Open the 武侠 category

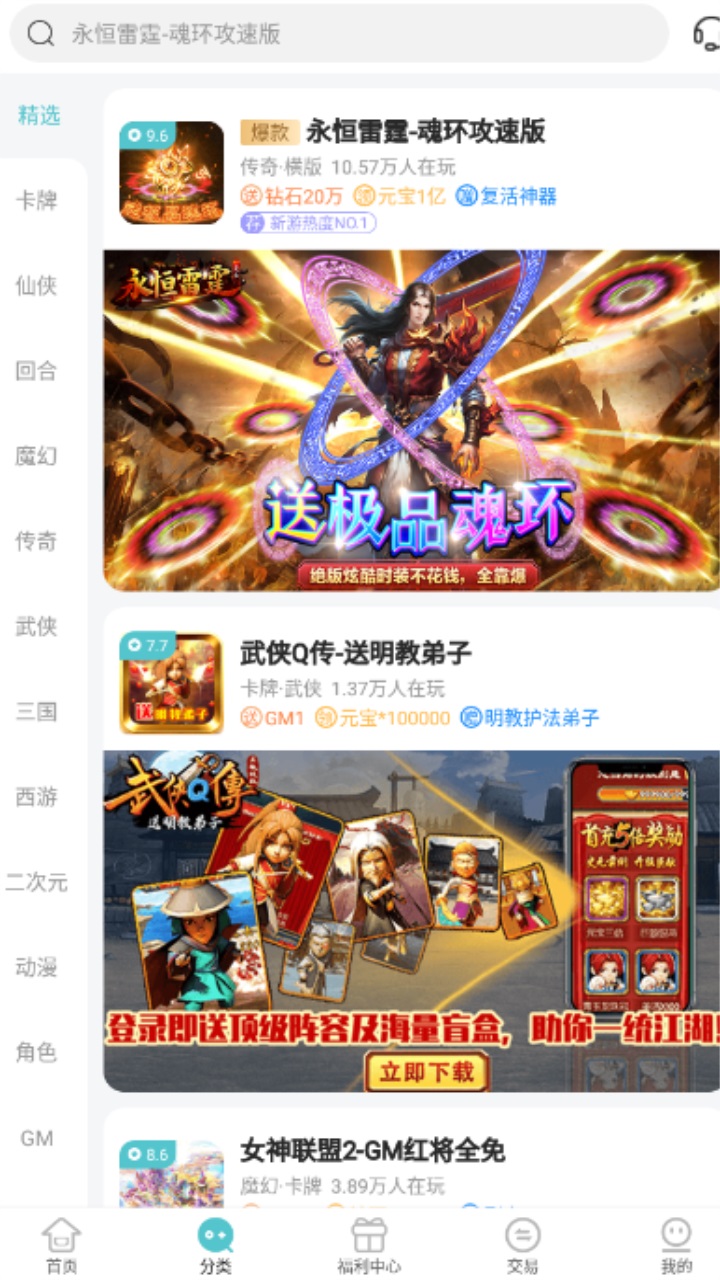(37, 627)
